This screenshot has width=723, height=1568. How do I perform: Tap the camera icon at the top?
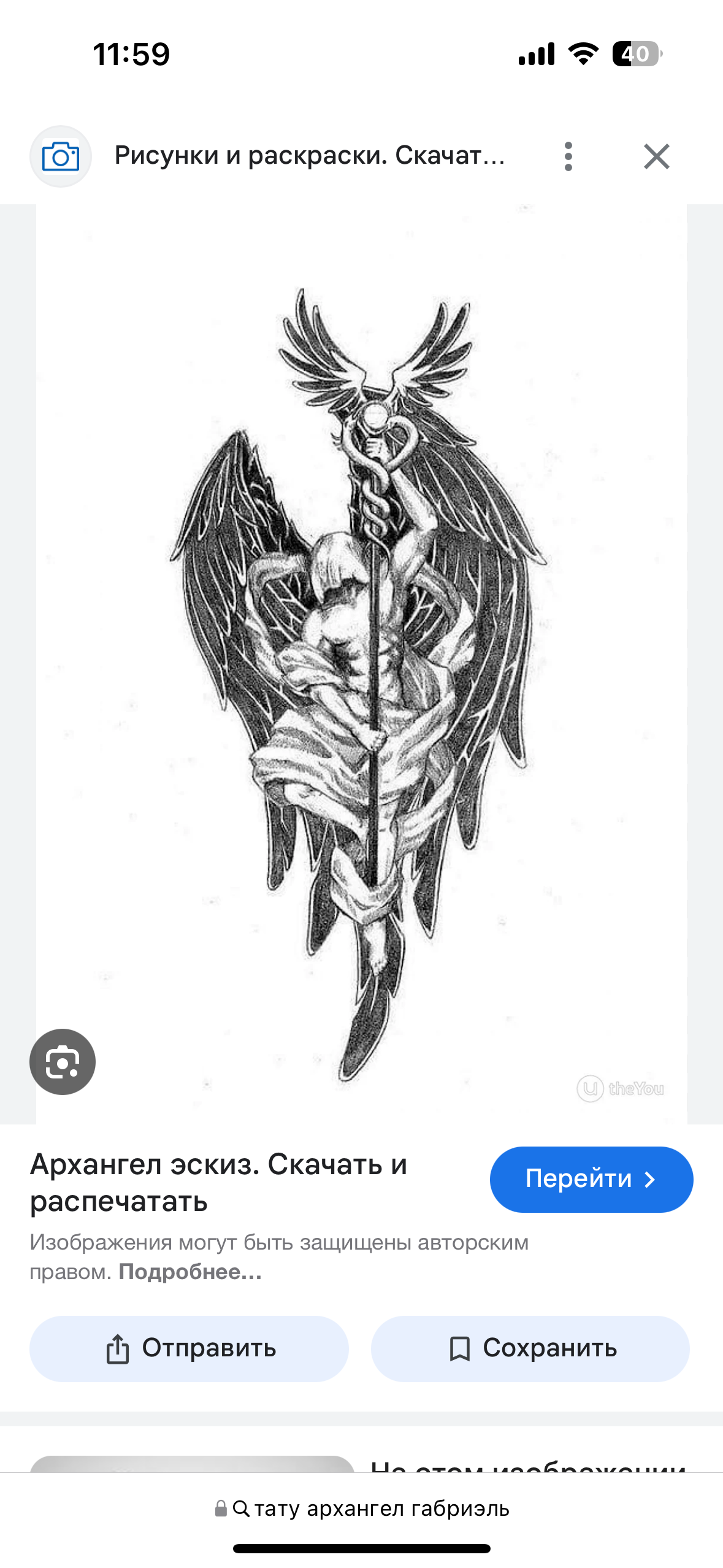[x=61, y=156]
